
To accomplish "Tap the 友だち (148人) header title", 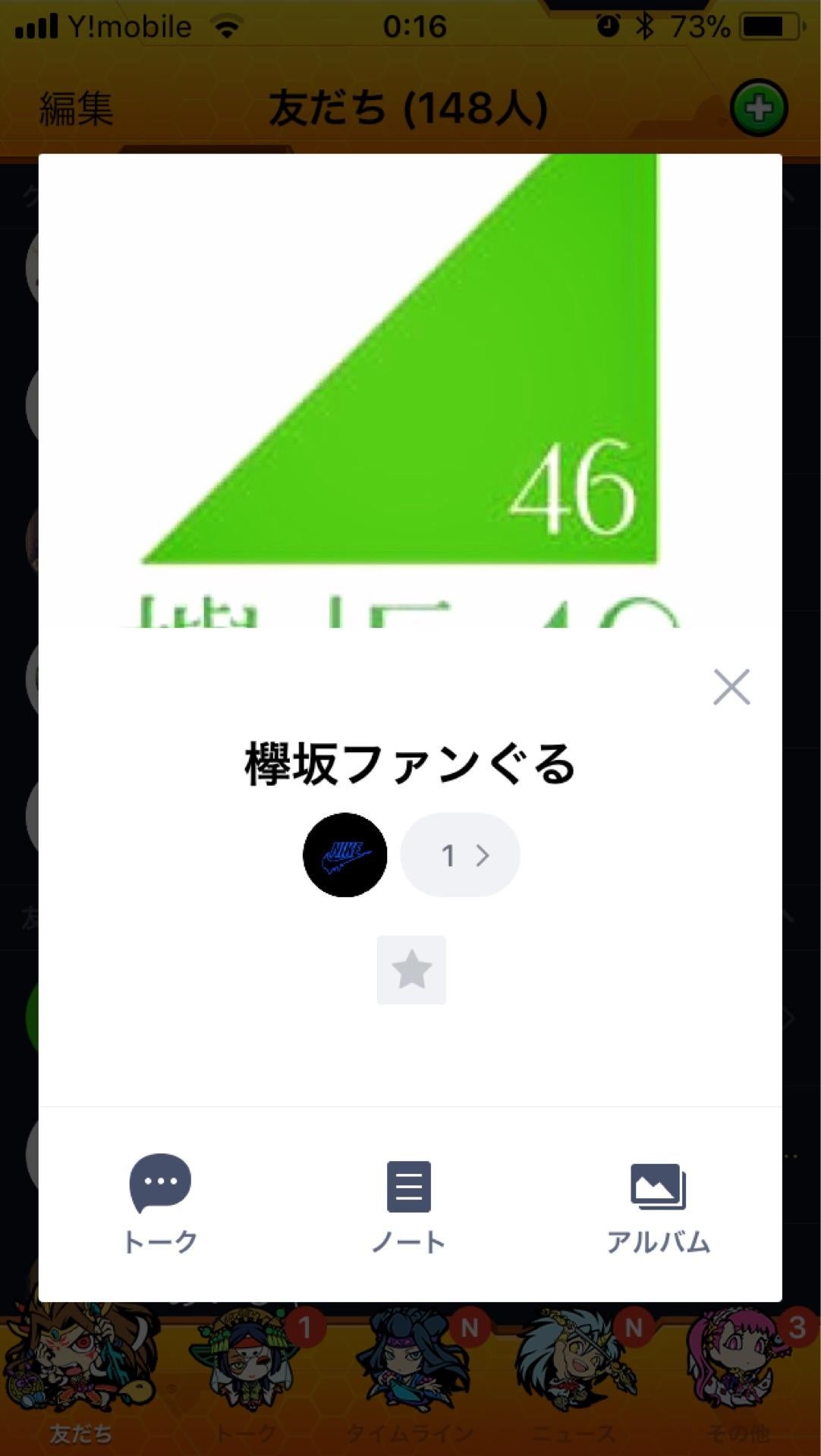I will click(410, 108).
